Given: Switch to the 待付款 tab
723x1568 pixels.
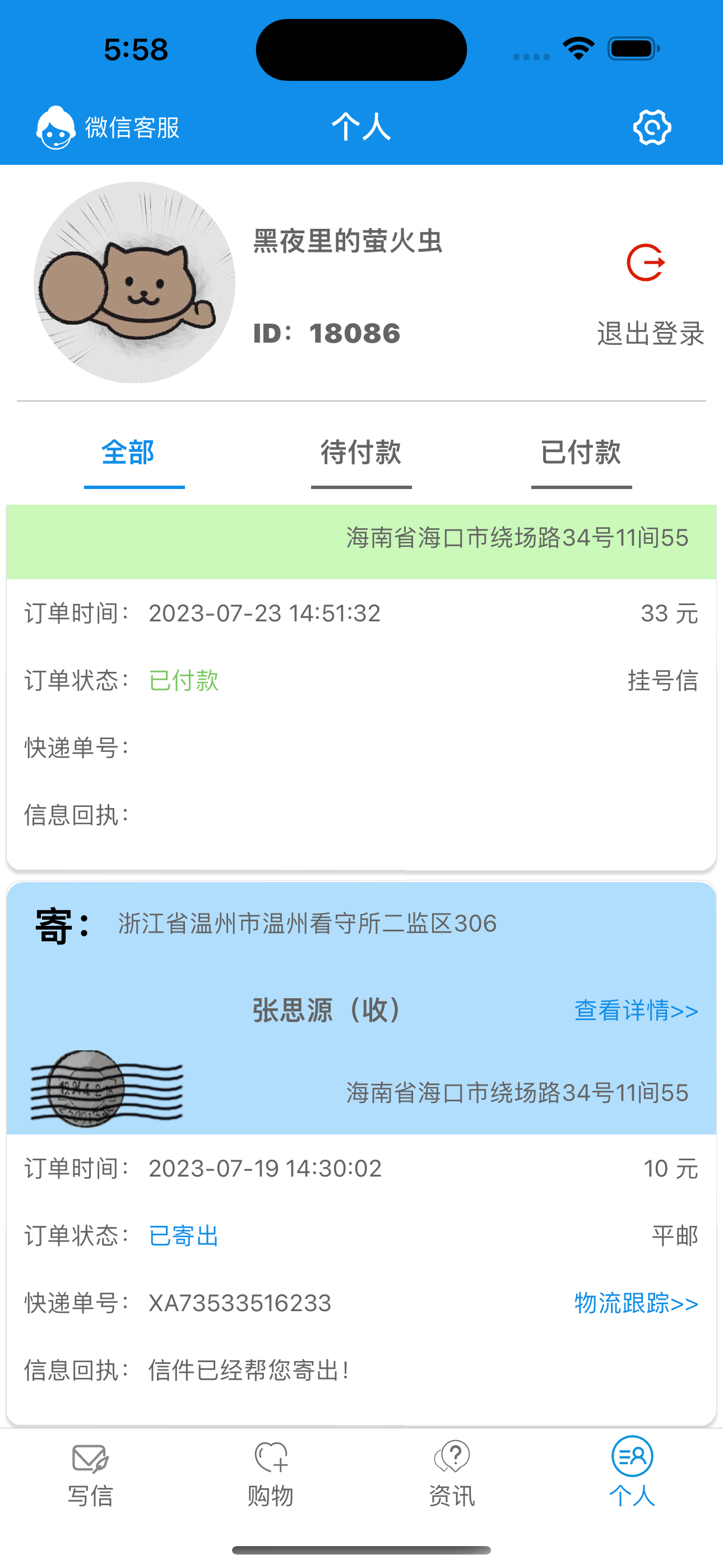Looking at the screenshot, I should pyautogui.click(x=361, y=454).
